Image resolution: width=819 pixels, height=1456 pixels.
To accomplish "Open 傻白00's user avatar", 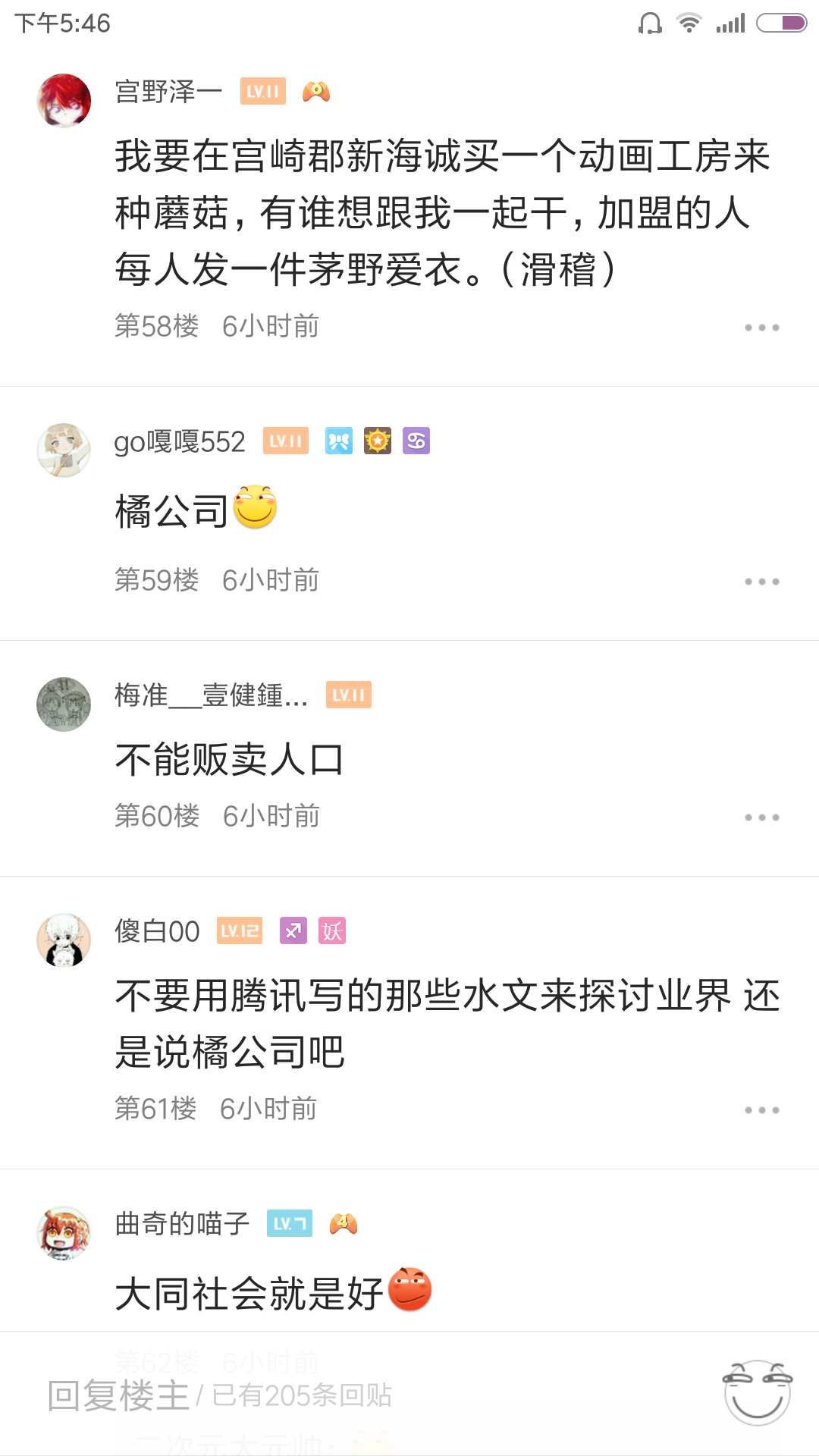I will 64,940.
